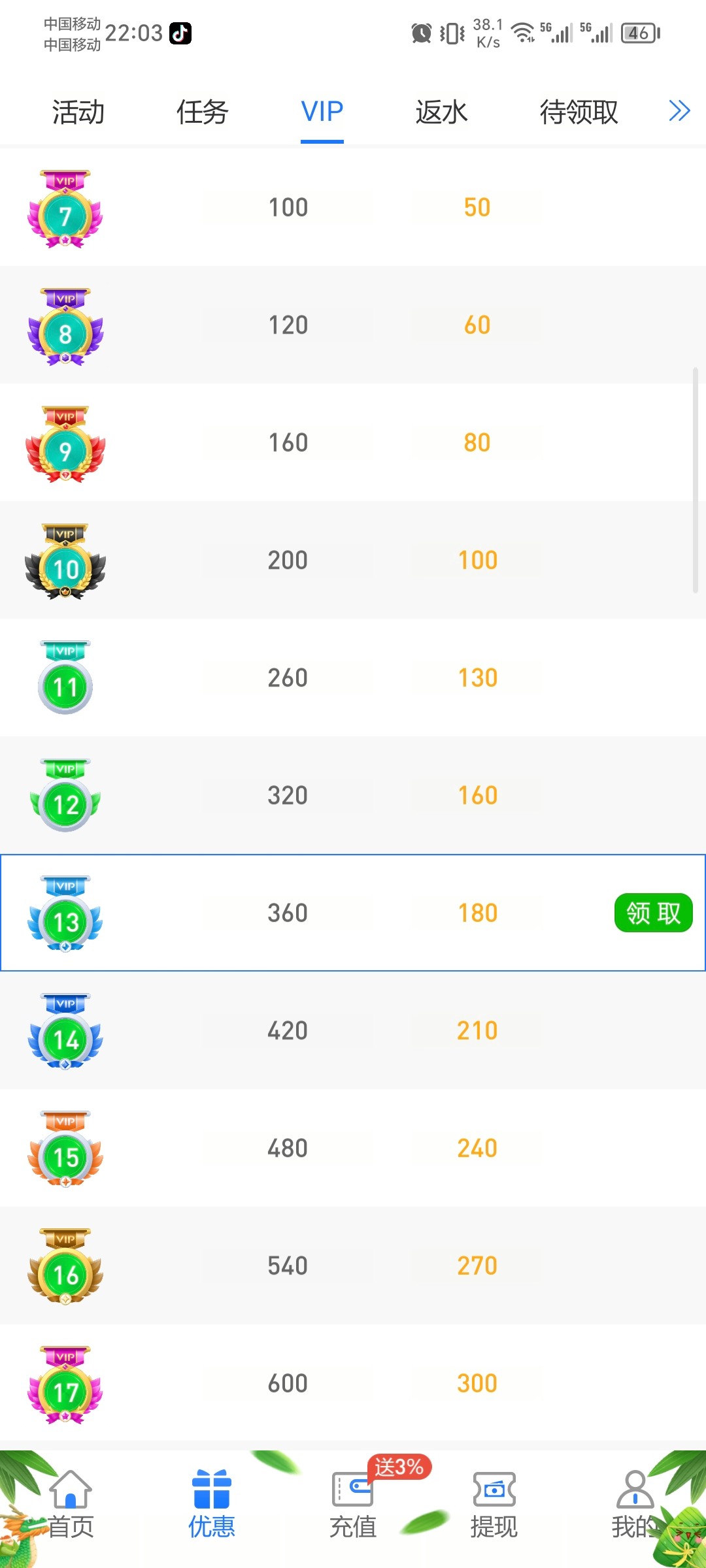Expand more tabs with the double arrow
The height and width of the screenshot is (1568, 706).
(x=679, y=111)
